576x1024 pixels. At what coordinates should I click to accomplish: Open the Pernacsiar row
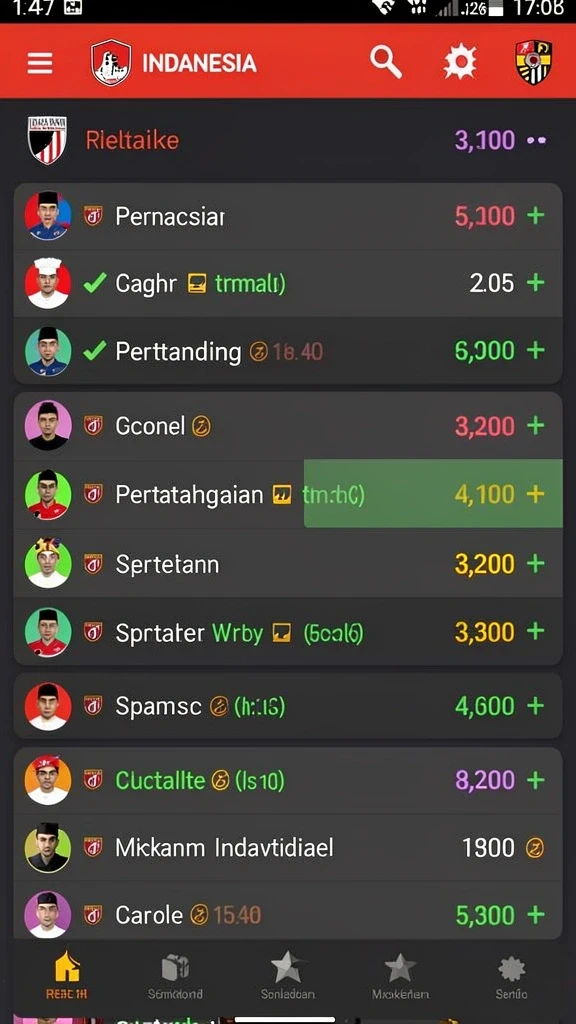[x=288, y=216]
